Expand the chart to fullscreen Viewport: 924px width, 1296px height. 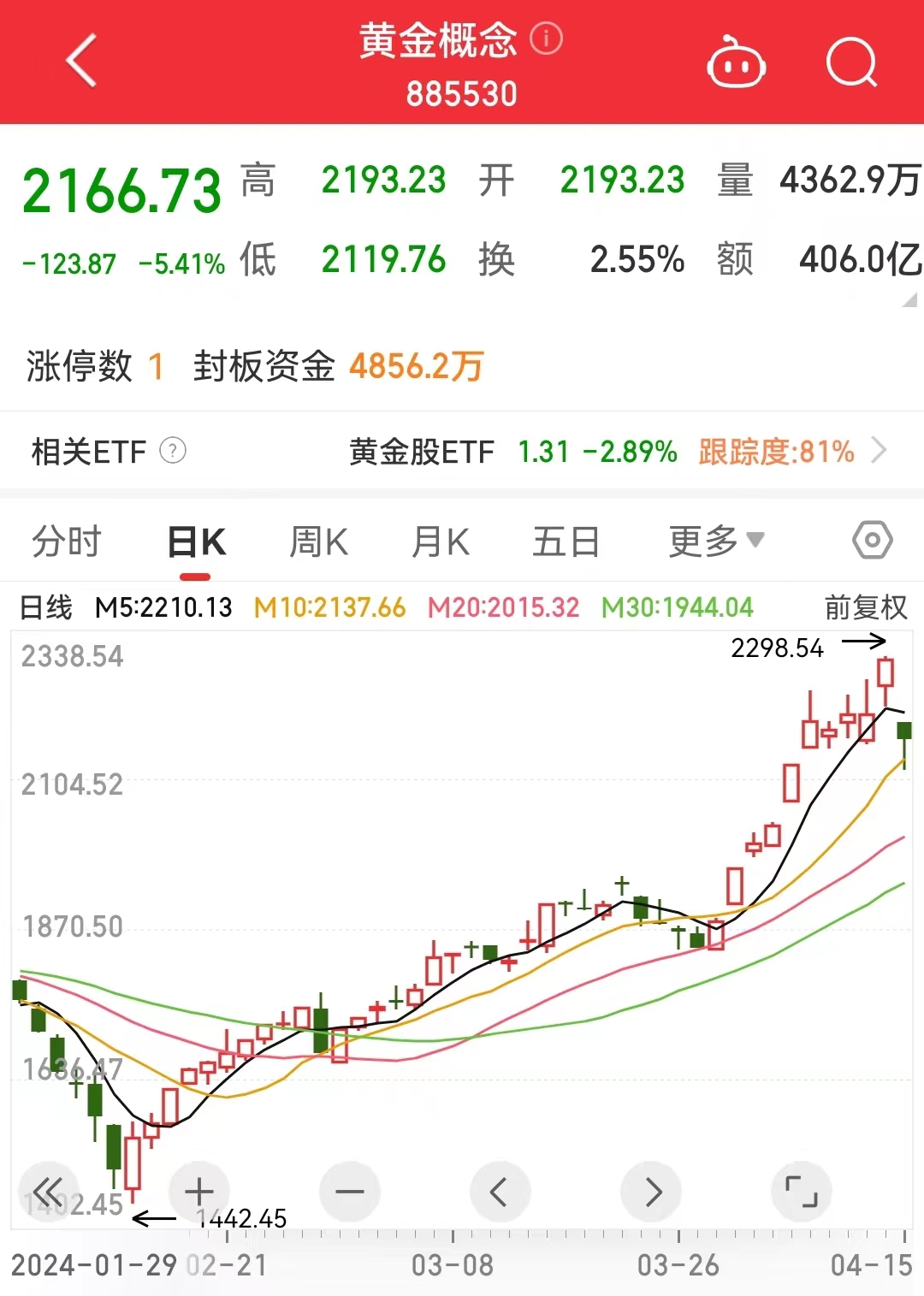click(802, 1192)
